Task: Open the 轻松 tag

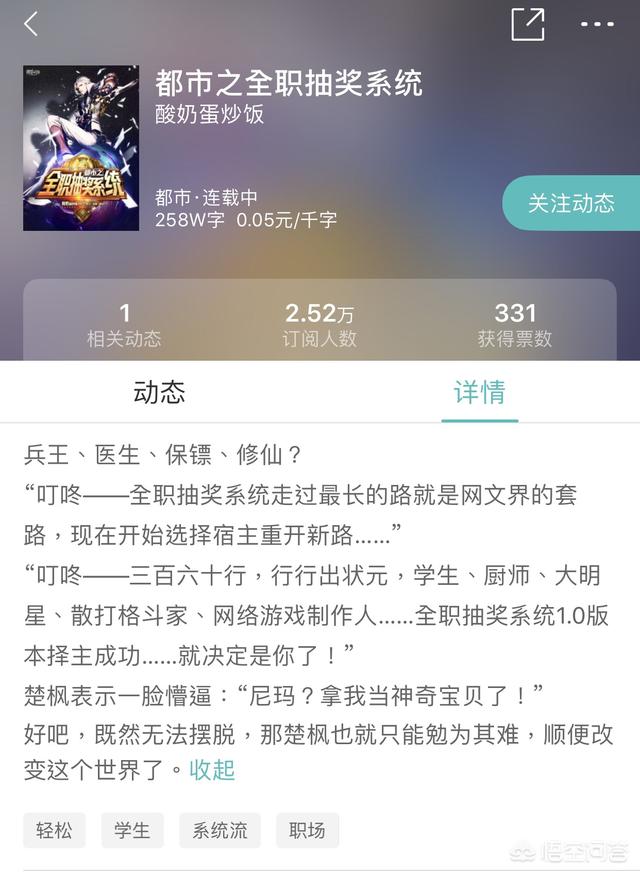Action: 54,830
